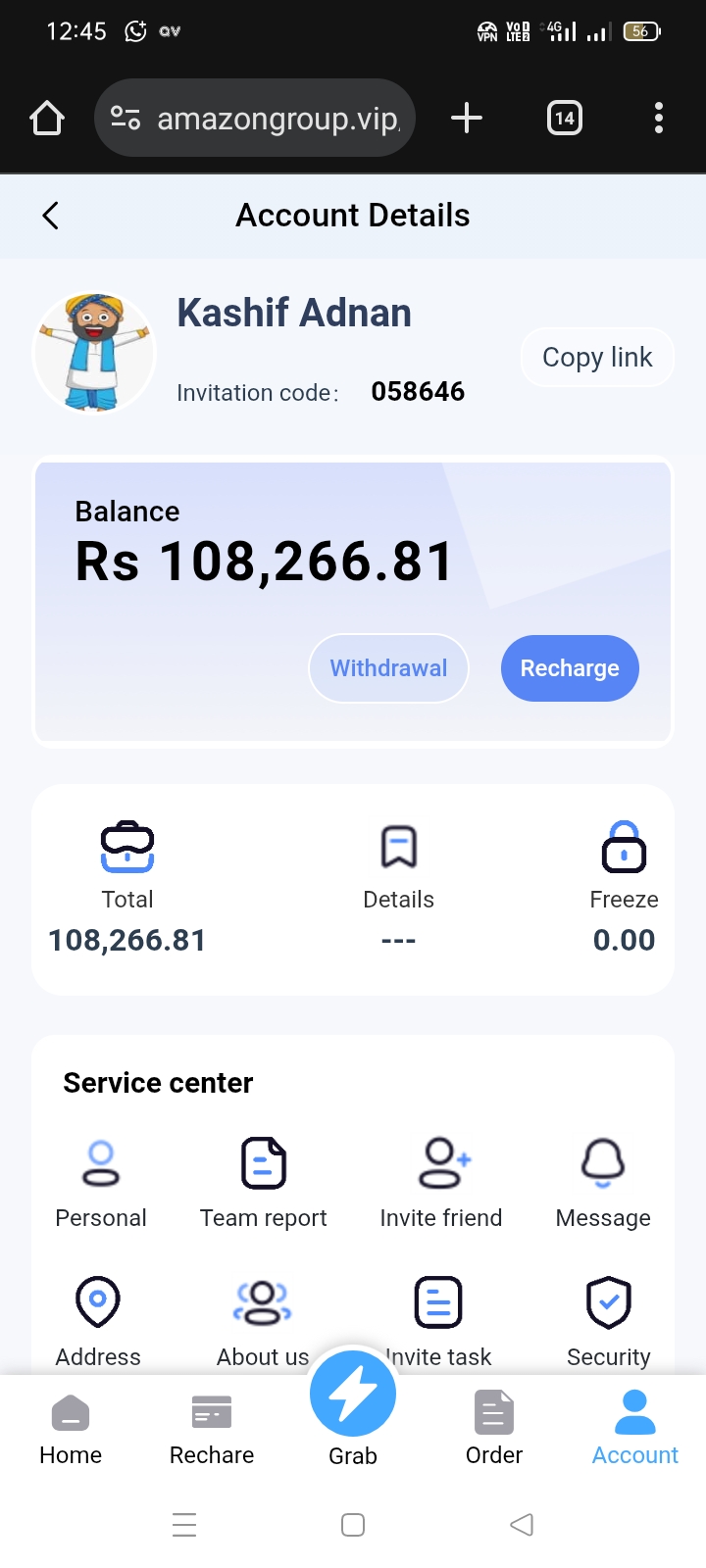Tap the Grab lightning button
The width and height of the screenshot is (706, 1568).
click(x=353, y=1396)
